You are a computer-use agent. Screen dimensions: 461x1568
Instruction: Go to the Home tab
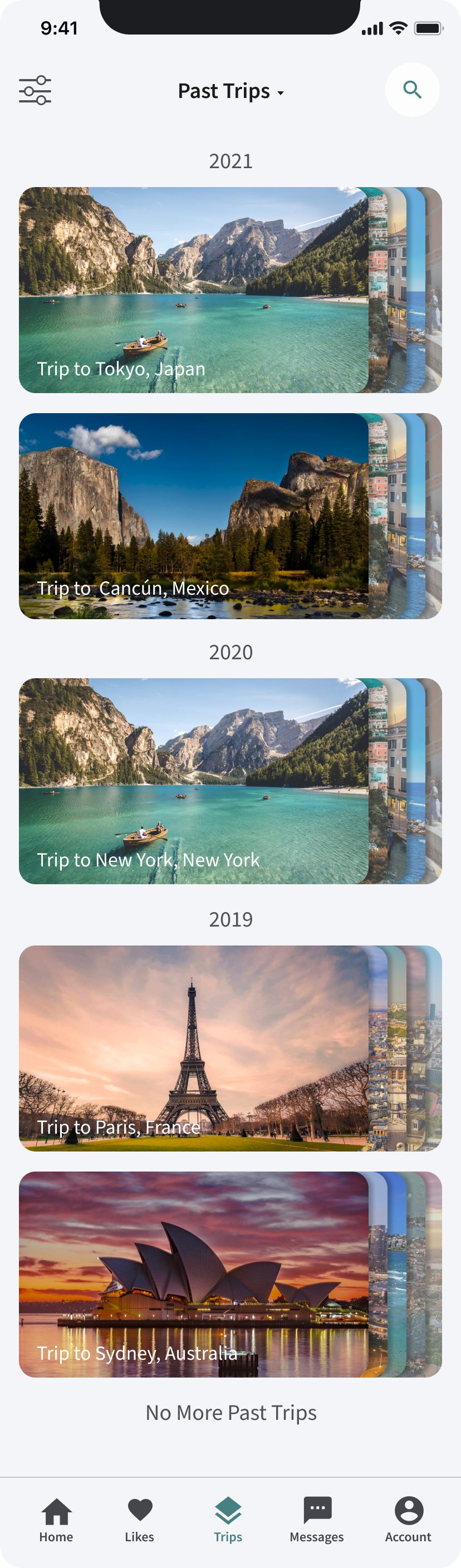point(56,1520)
